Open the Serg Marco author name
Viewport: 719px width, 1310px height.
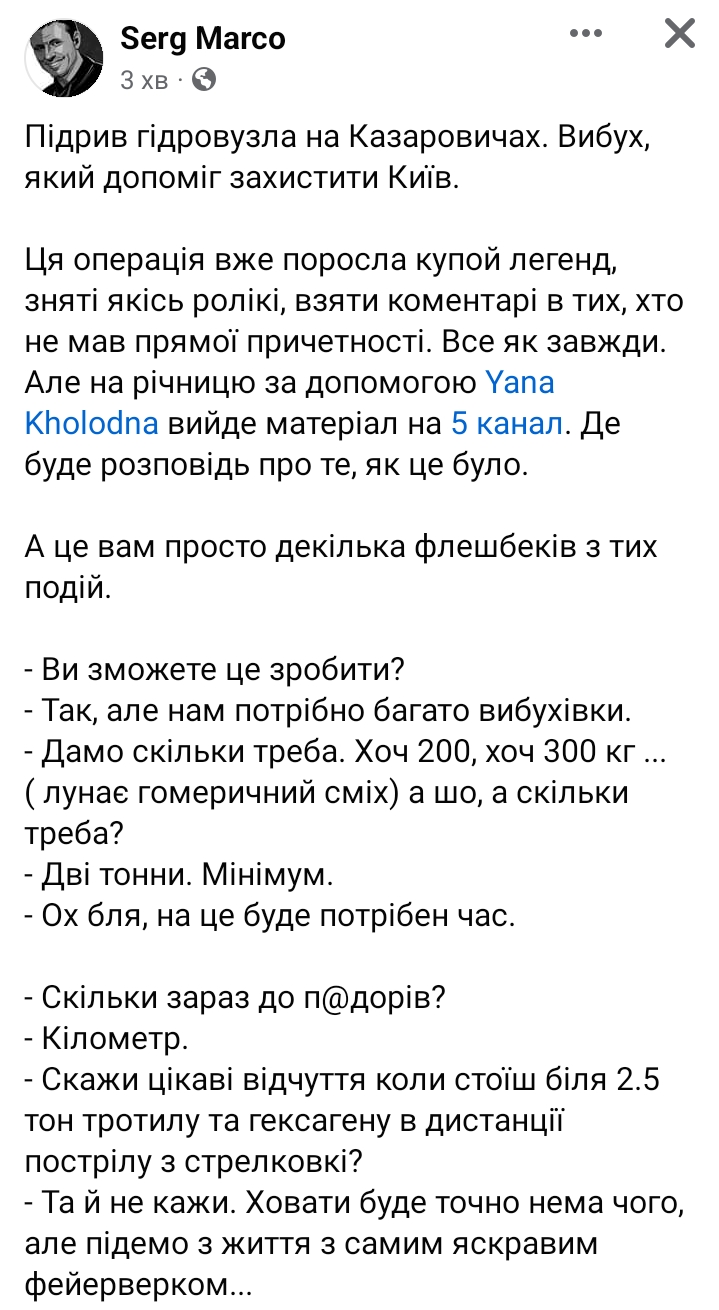tap(203, 38)
